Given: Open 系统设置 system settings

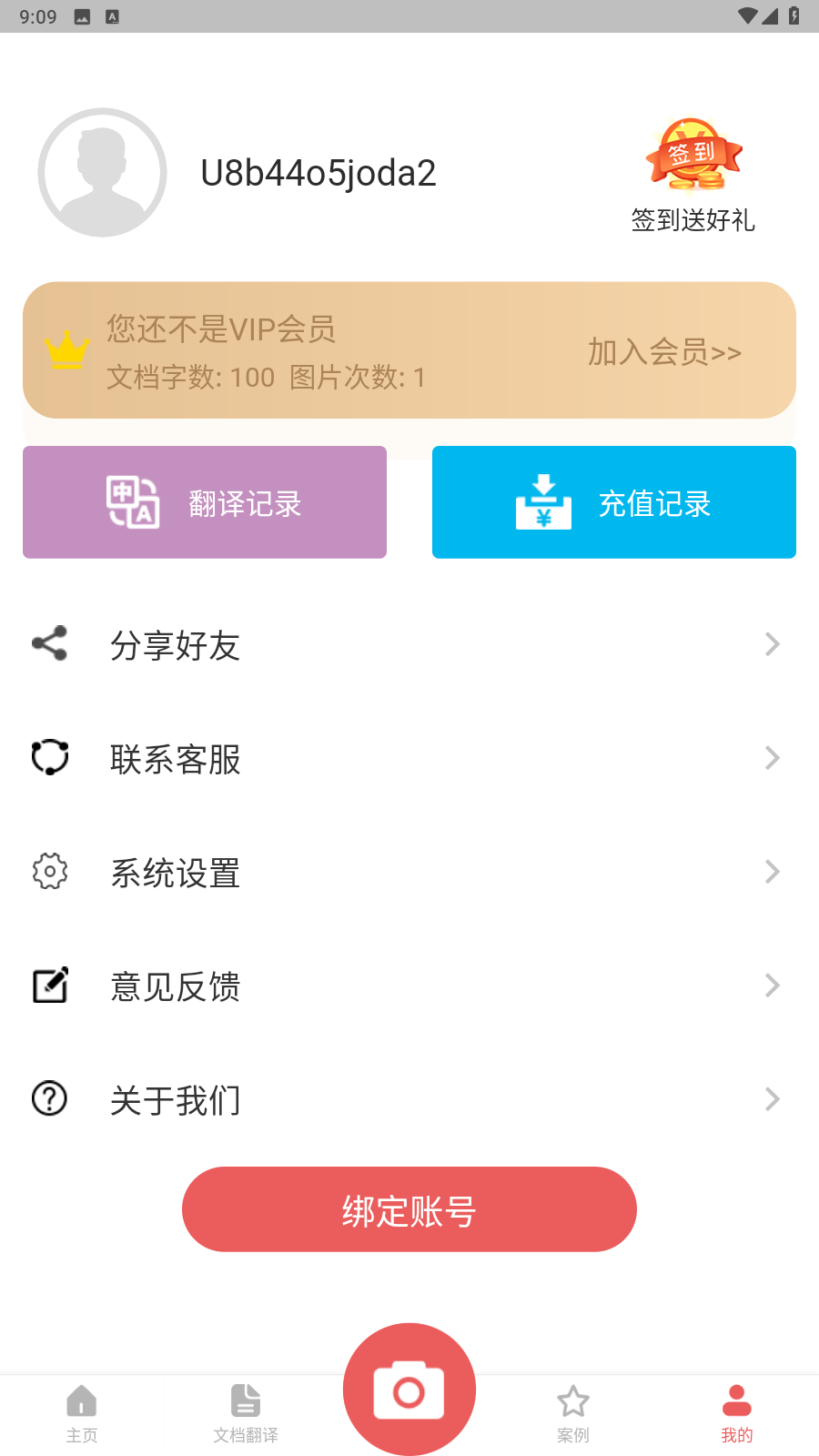Looking at the screenshot, I should point(409,873).
